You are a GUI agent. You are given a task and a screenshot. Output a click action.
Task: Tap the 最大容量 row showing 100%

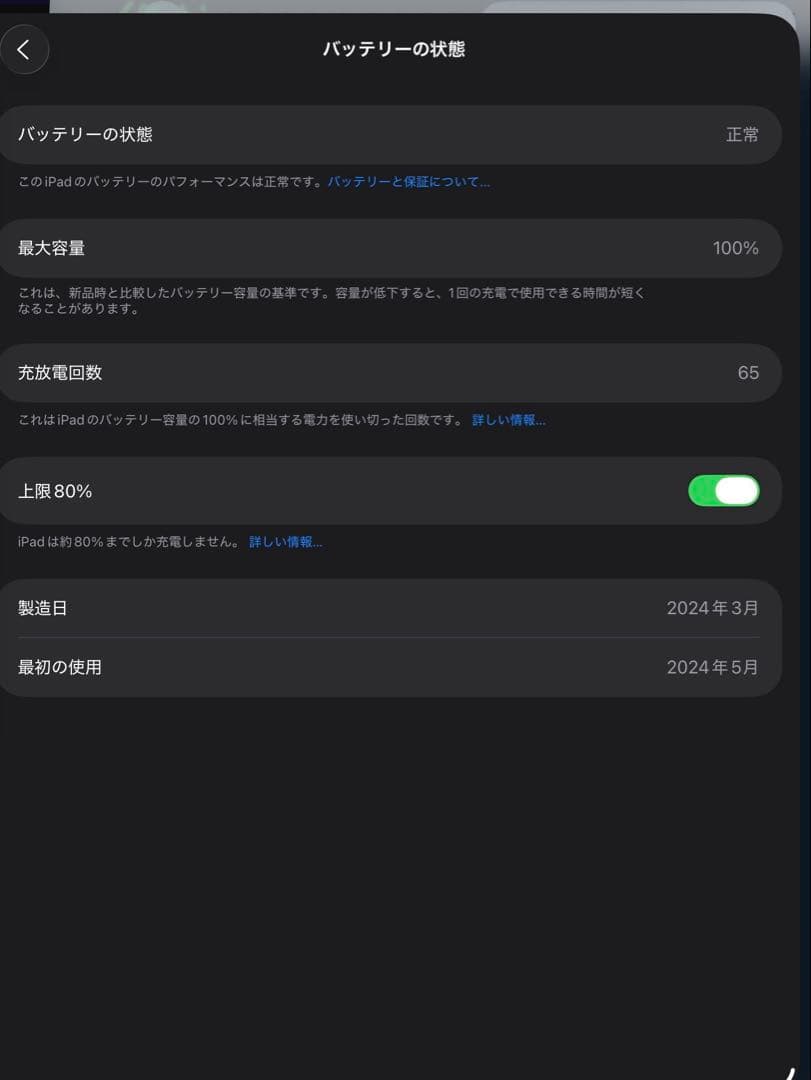tap(390, 247)
